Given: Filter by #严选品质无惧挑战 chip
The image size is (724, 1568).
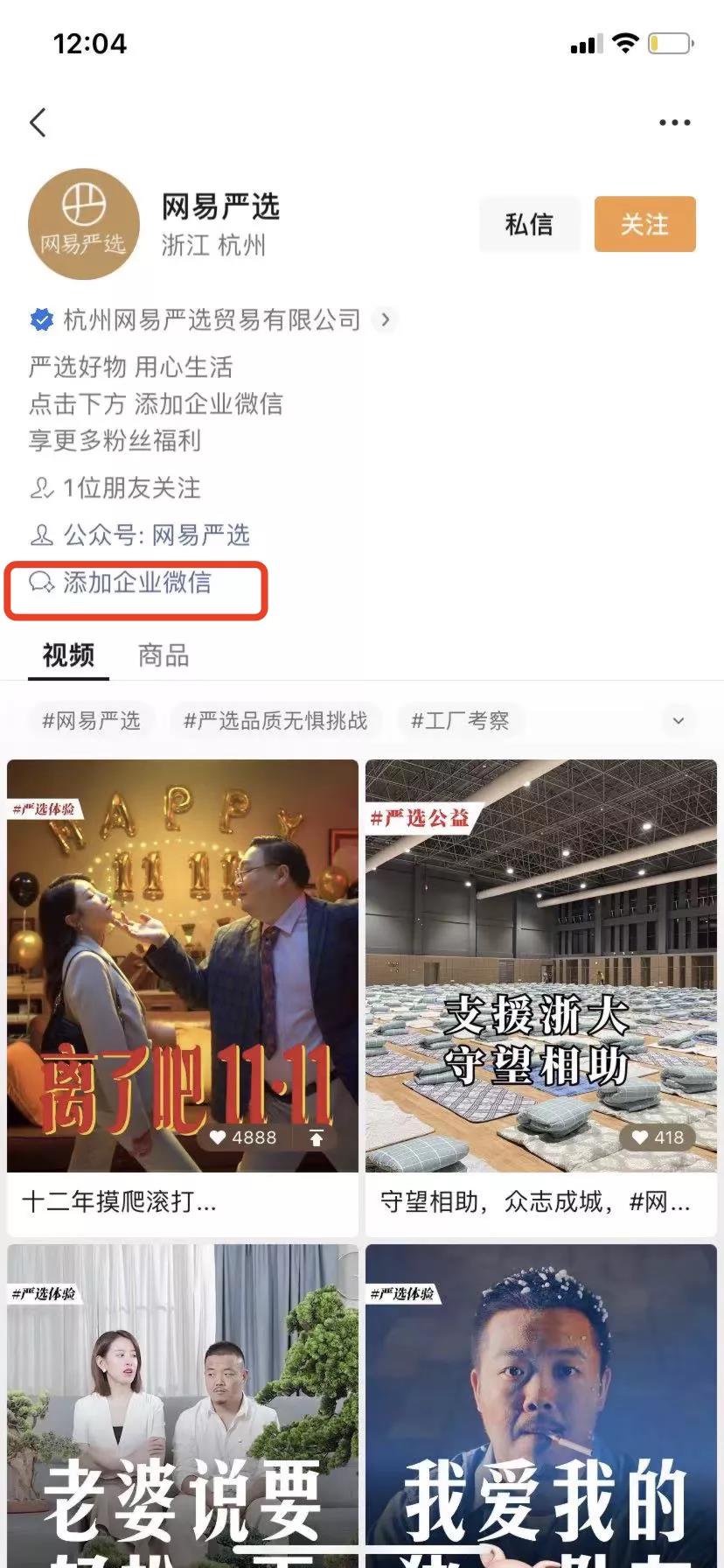Looking at the screenshot, I should [x=275, y=721].
